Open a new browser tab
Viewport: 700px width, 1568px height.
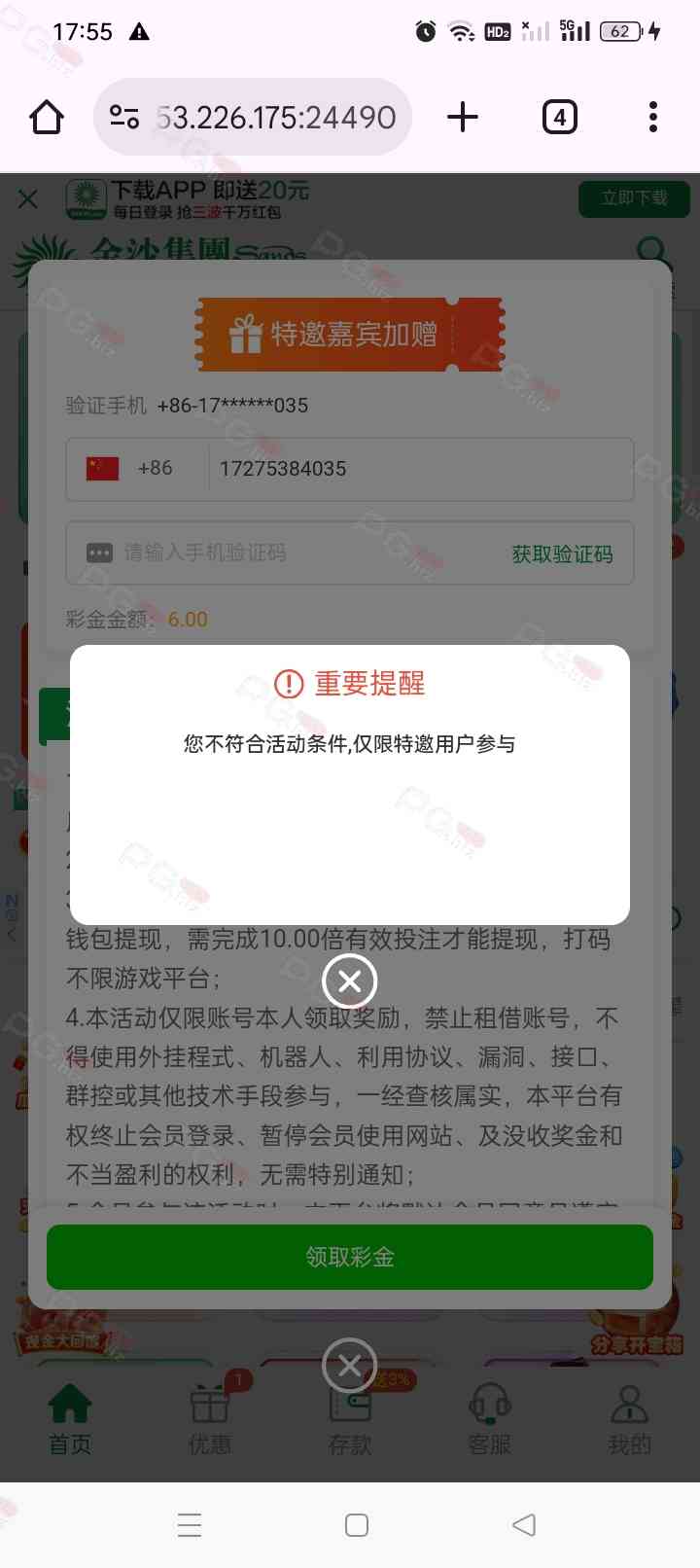[463, 118]
